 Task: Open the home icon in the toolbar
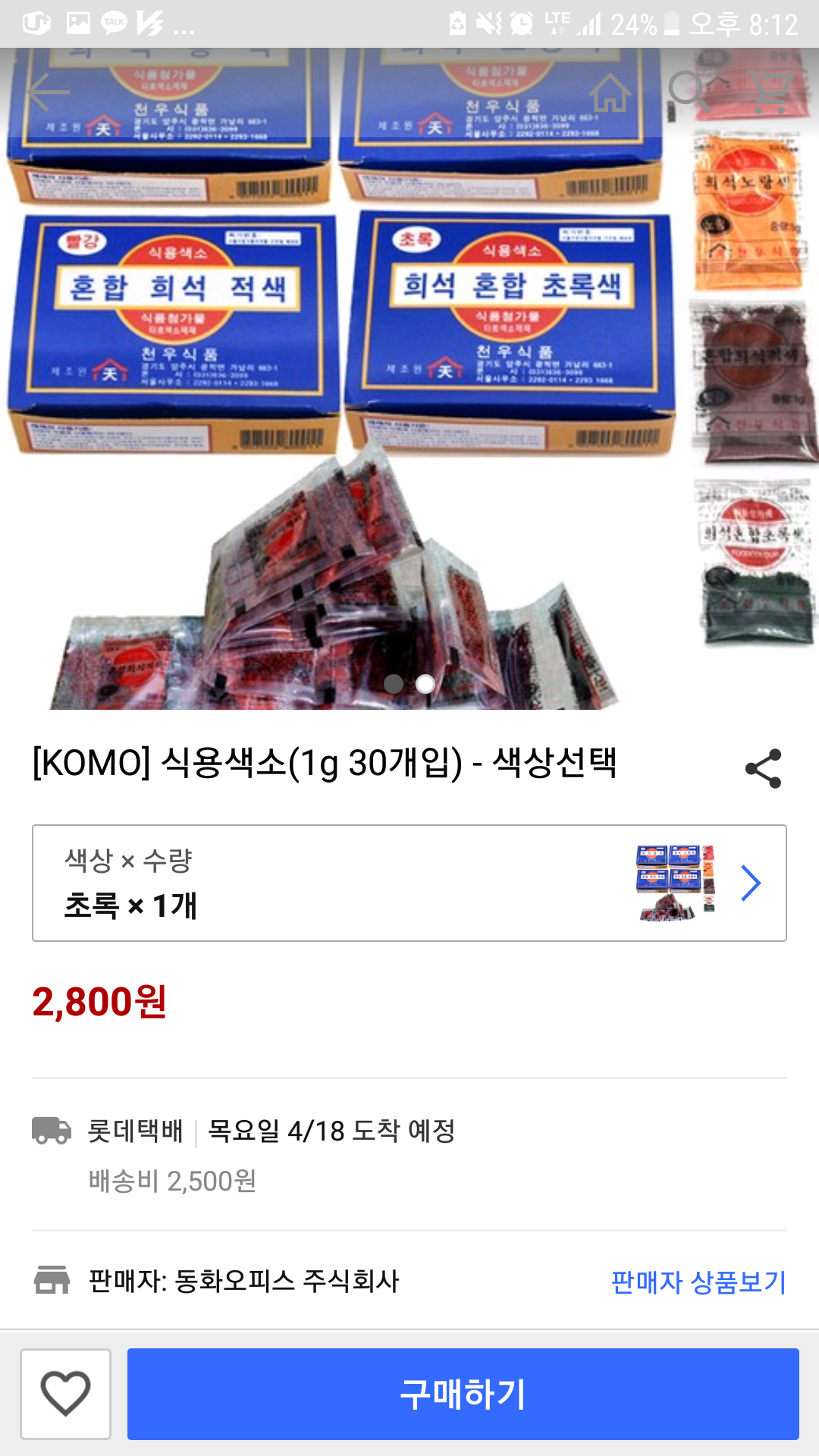tap(610, 93)
